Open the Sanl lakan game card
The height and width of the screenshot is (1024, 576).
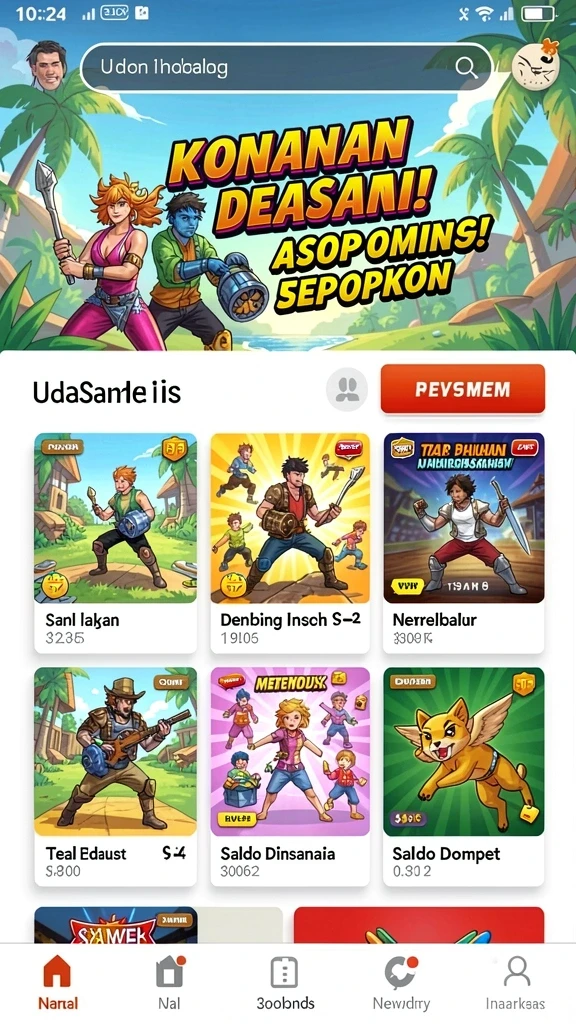click(116, 542)
